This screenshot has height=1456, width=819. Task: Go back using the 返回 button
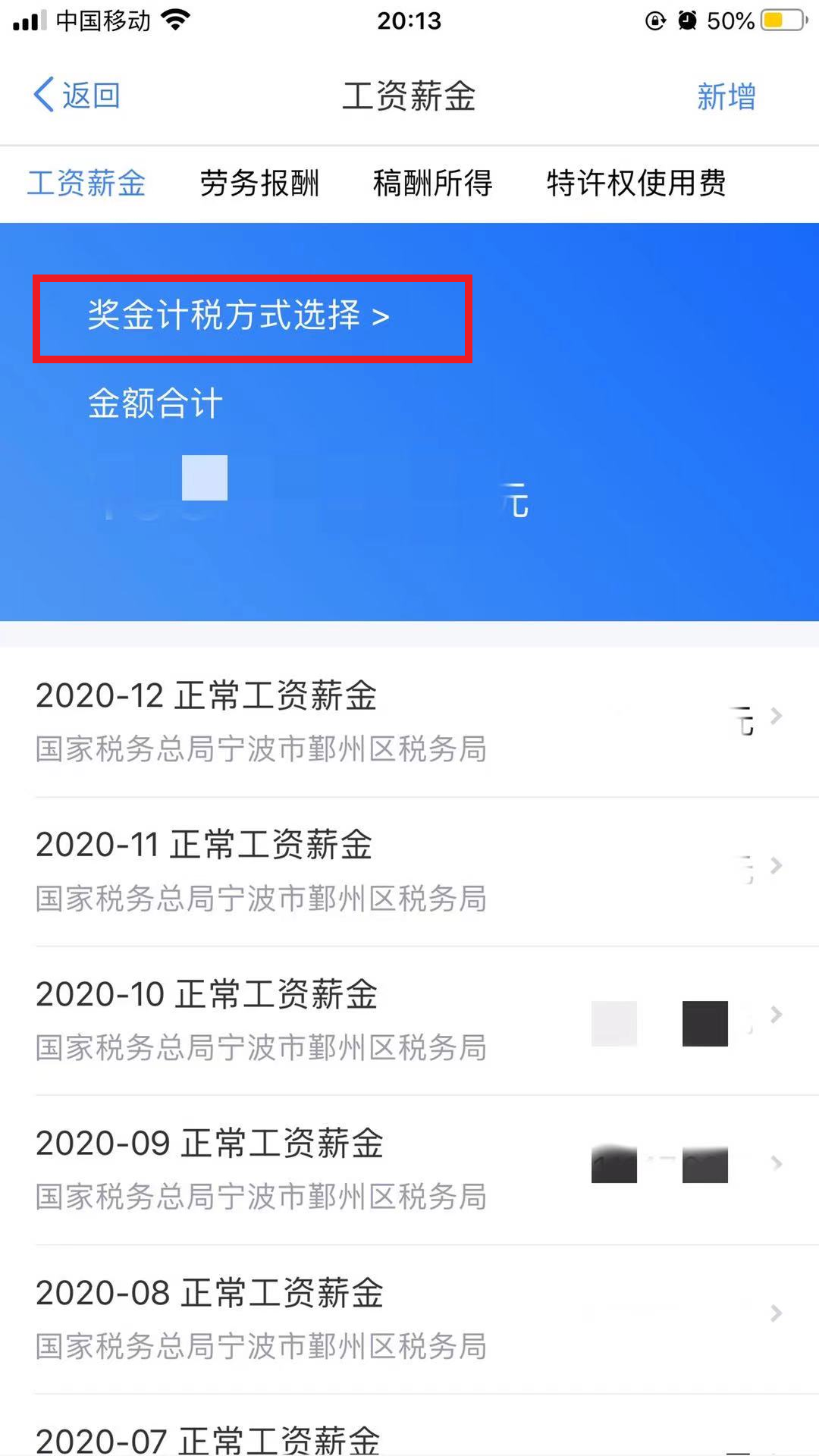(77, 96)
